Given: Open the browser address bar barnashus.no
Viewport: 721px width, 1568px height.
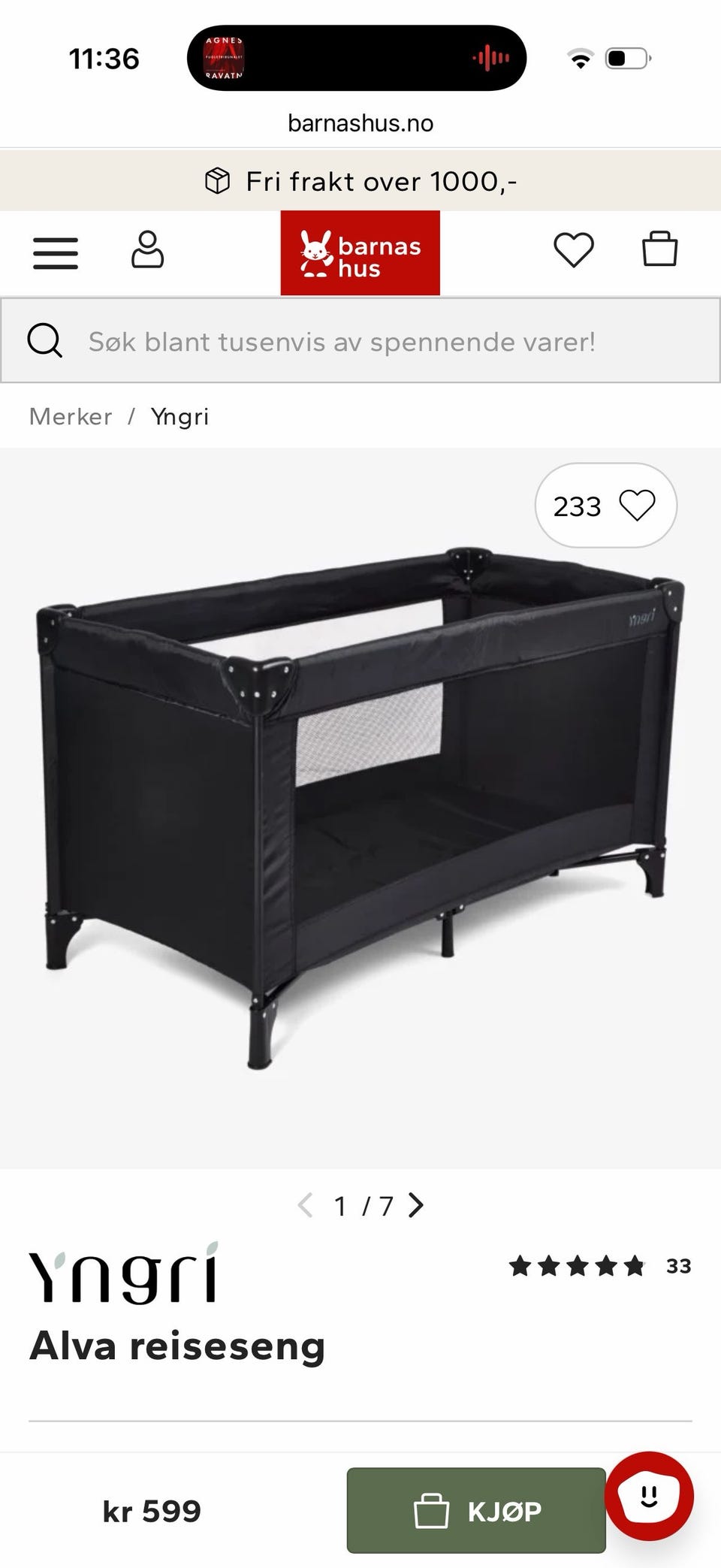Looking at the screenshot, I should click(360, 123).
